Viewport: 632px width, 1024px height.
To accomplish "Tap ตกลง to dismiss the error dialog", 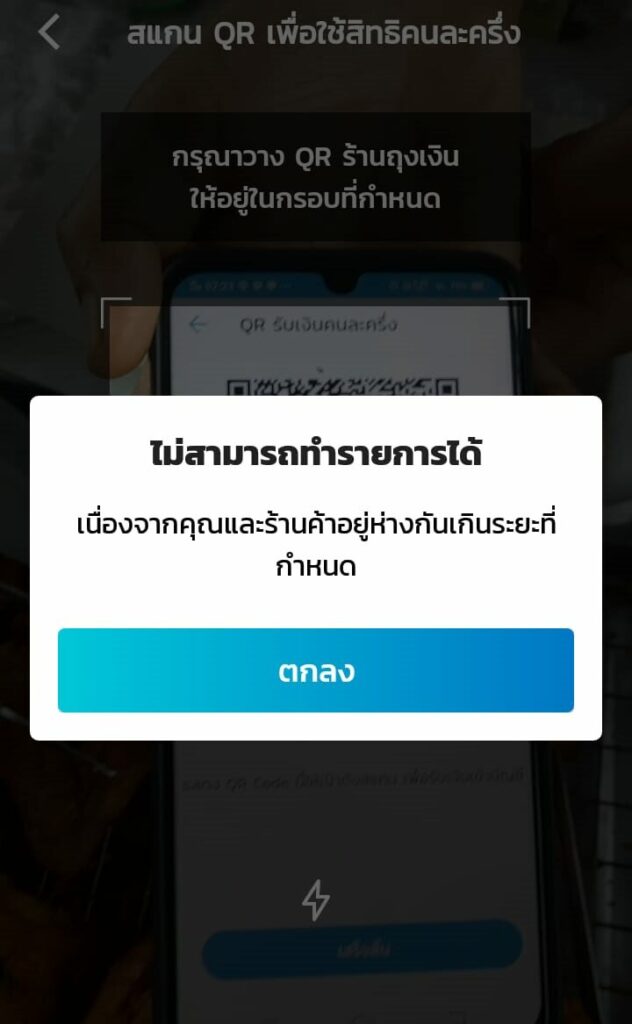I will [316, 670].
